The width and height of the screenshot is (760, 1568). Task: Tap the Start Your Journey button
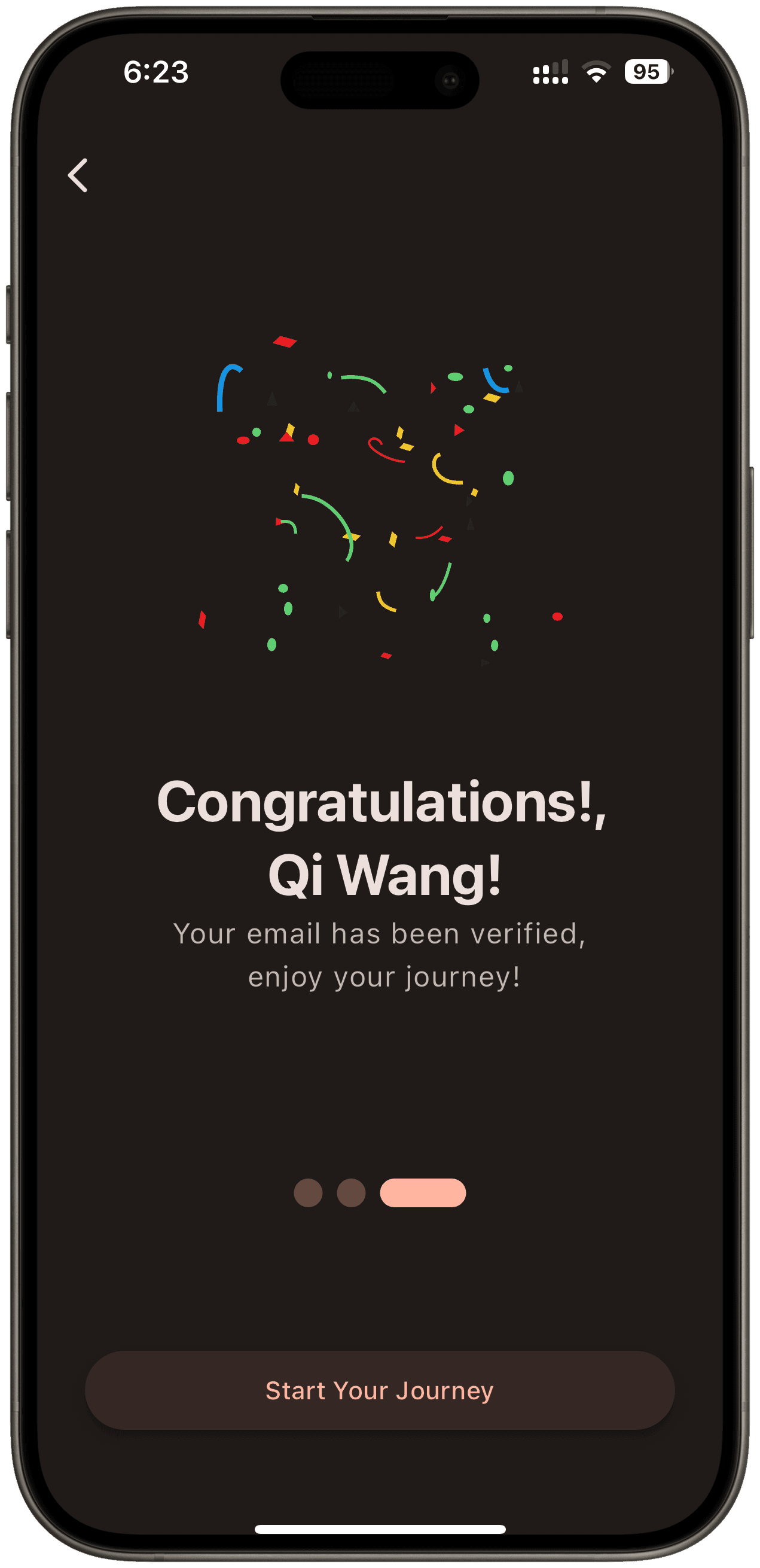coord(380,1391)
